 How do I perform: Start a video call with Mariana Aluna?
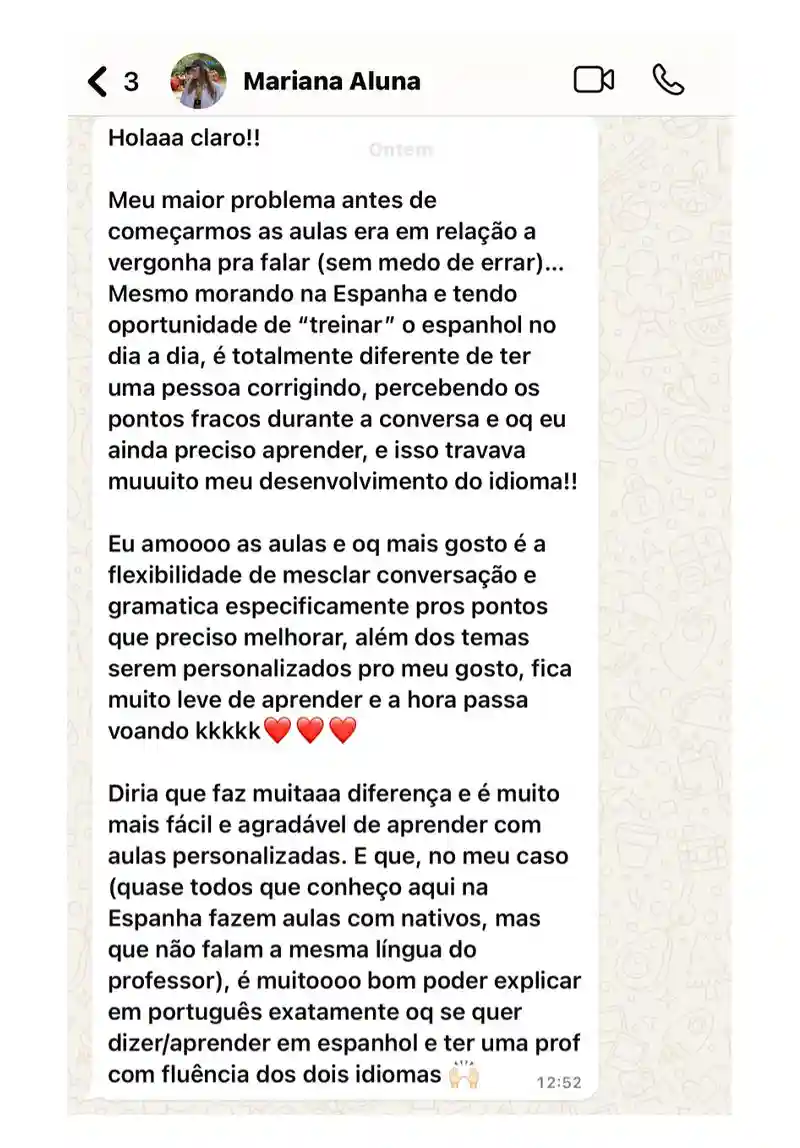(595, 80)
